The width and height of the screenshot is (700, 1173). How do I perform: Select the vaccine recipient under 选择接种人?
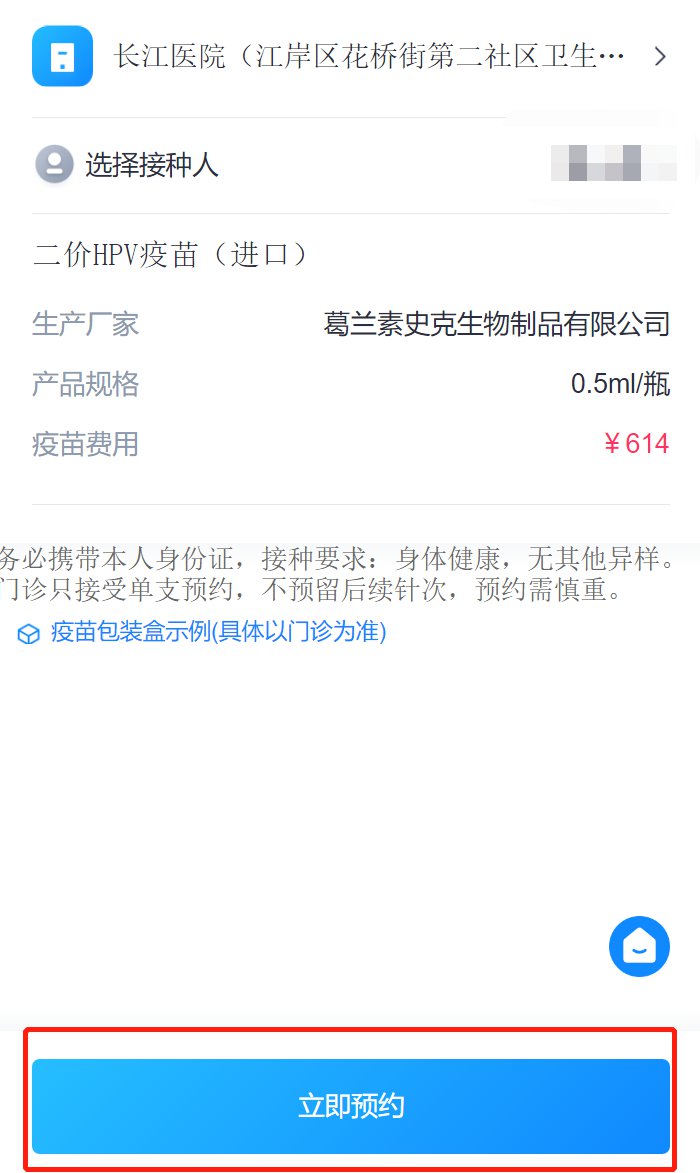tap(350, 164)
